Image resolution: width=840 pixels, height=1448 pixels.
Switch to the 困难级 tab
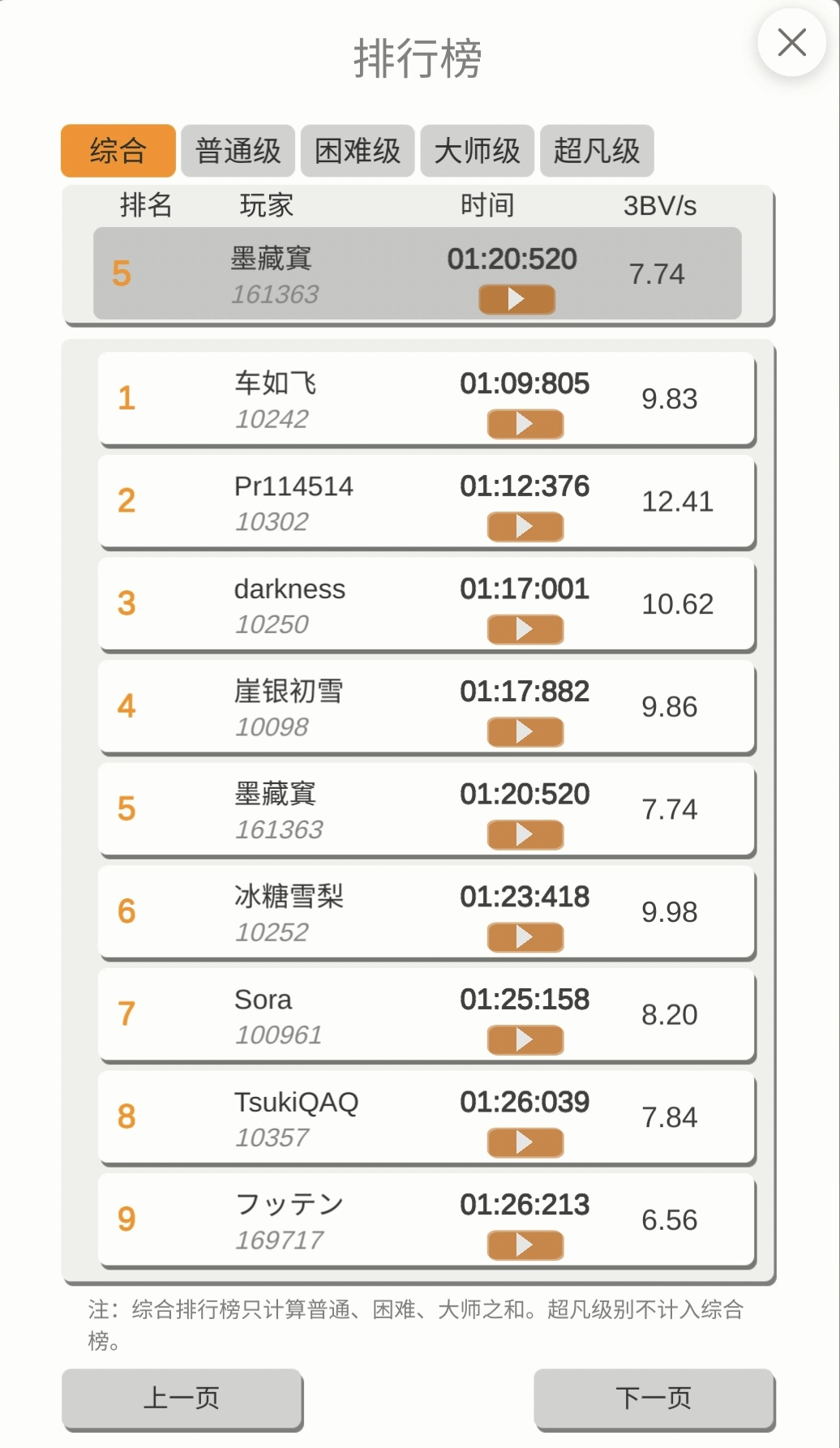358,151
